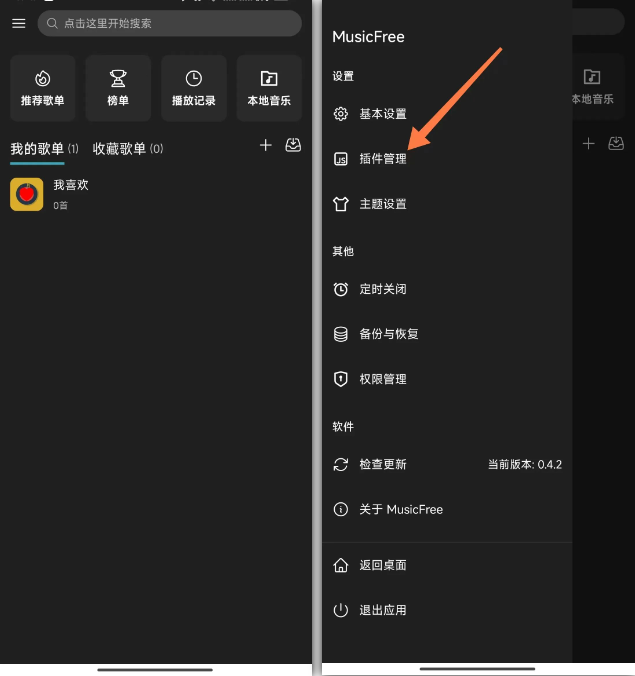Open 主题设置 theme settings
Viewport: 635px width, 676px height.
(382, 204)
